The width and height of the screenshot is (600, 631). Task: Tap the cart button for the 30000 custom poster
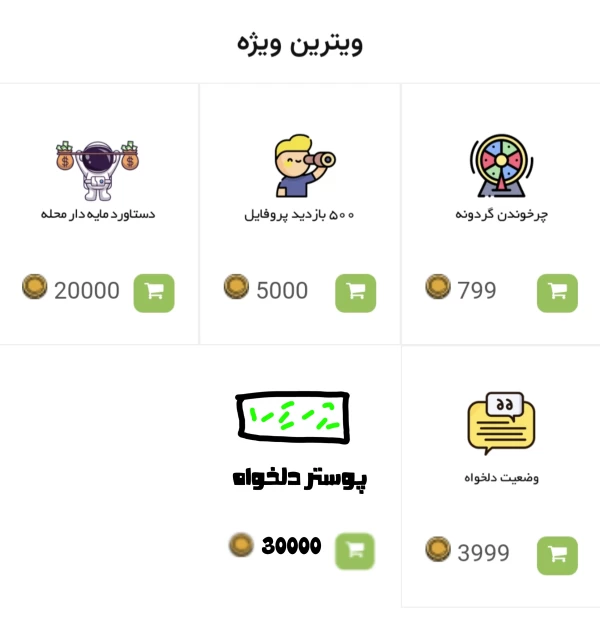click(x=355, y=551)
